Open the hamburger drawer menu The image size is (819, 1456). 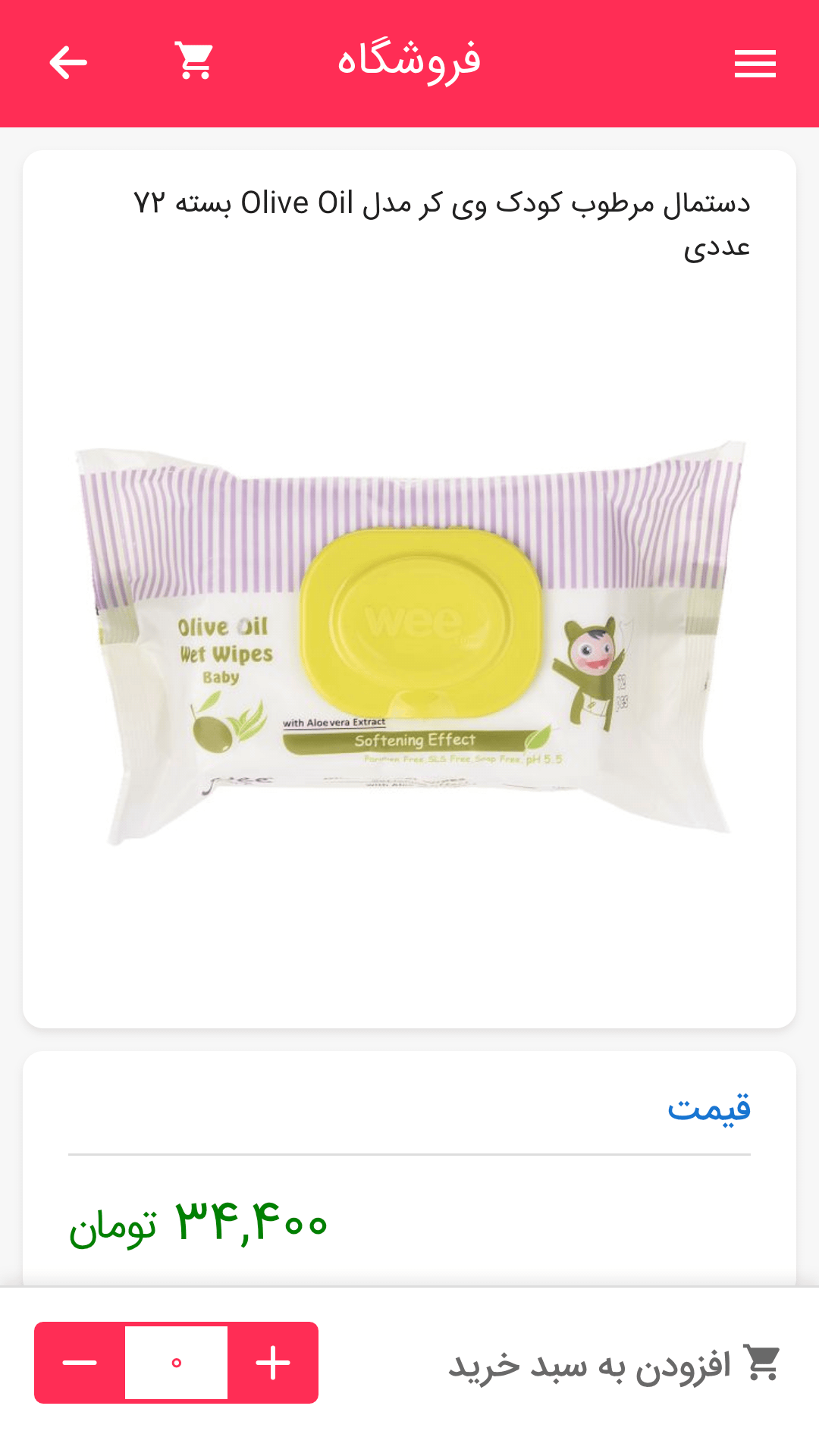755,63
